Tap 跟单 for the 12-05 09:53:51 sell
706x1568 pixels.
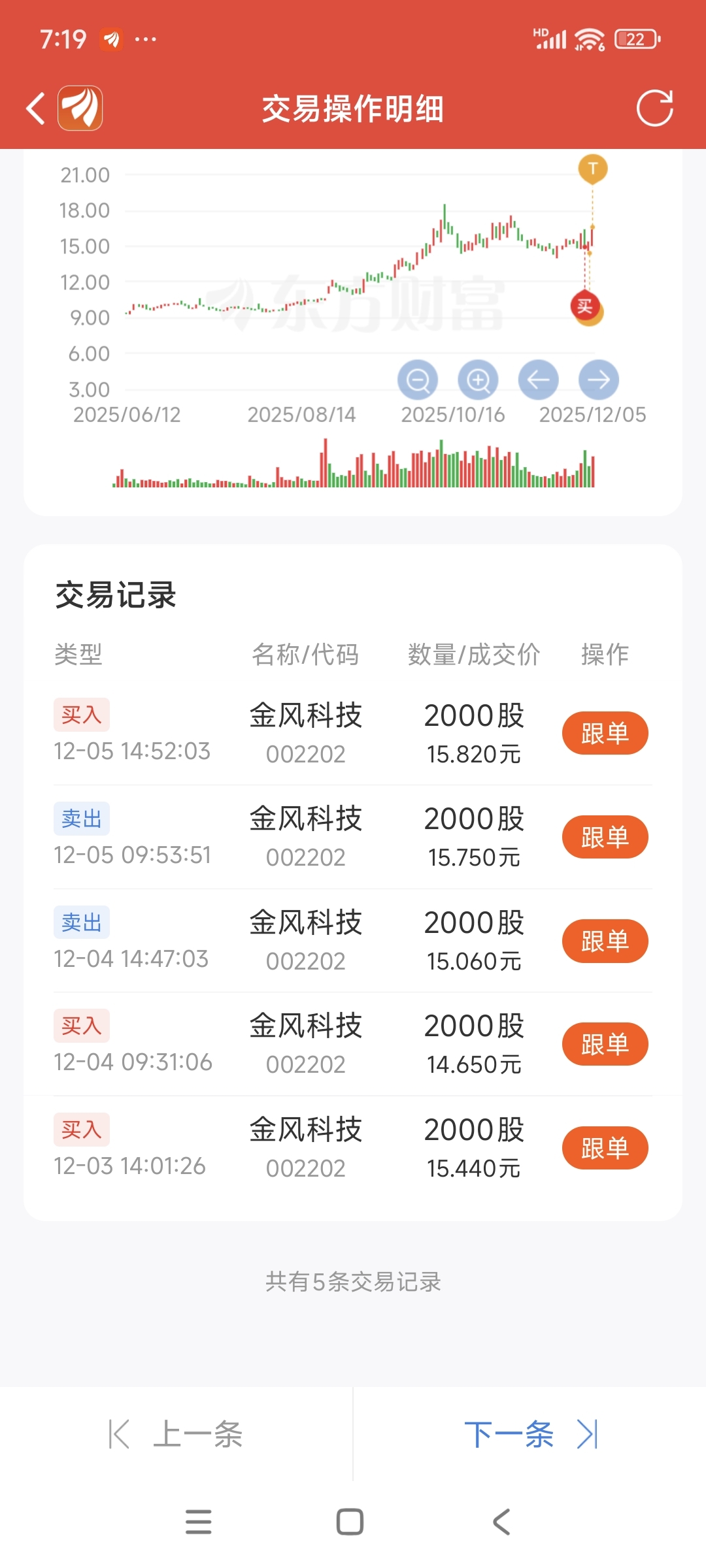click(605, 837)
